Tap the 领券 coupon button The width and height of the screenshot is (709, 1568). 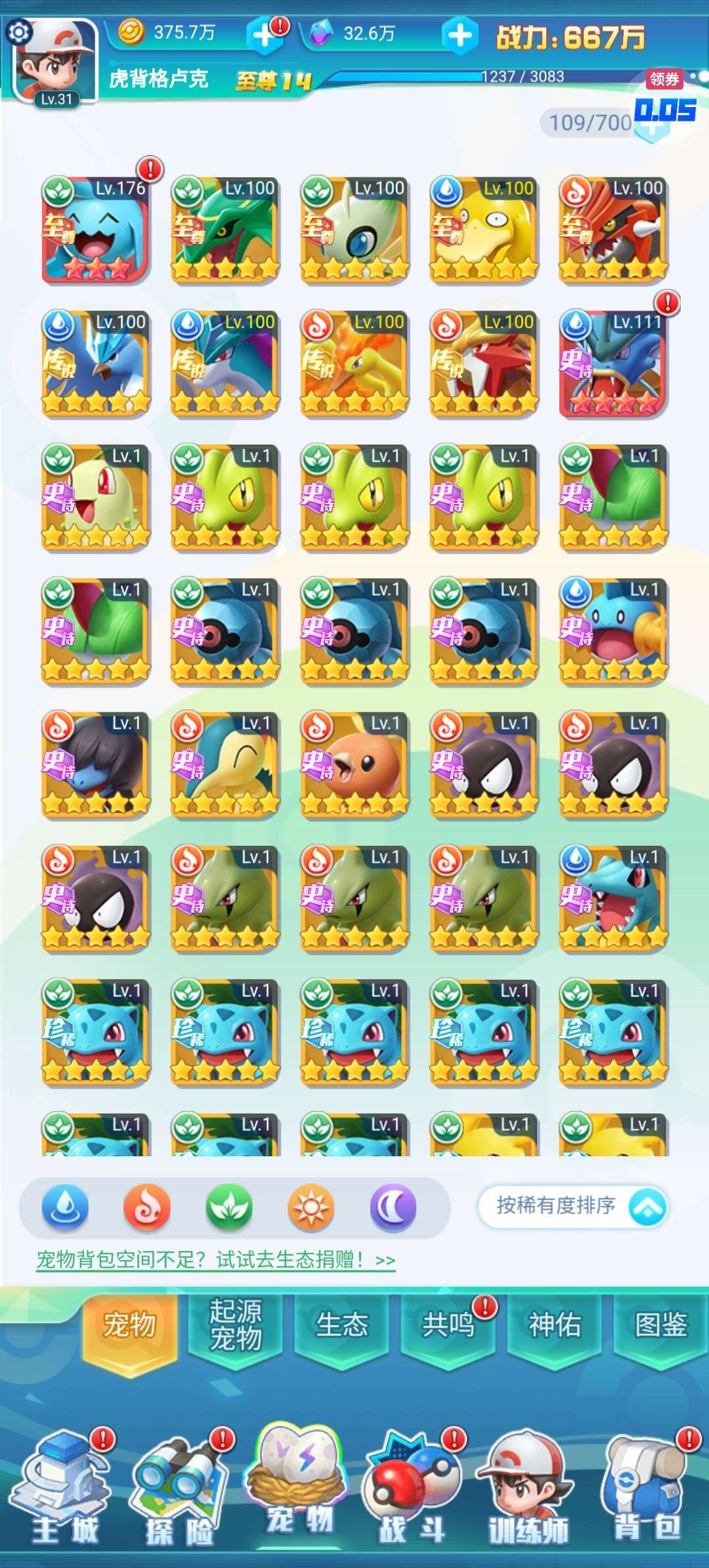click(664, 79)
